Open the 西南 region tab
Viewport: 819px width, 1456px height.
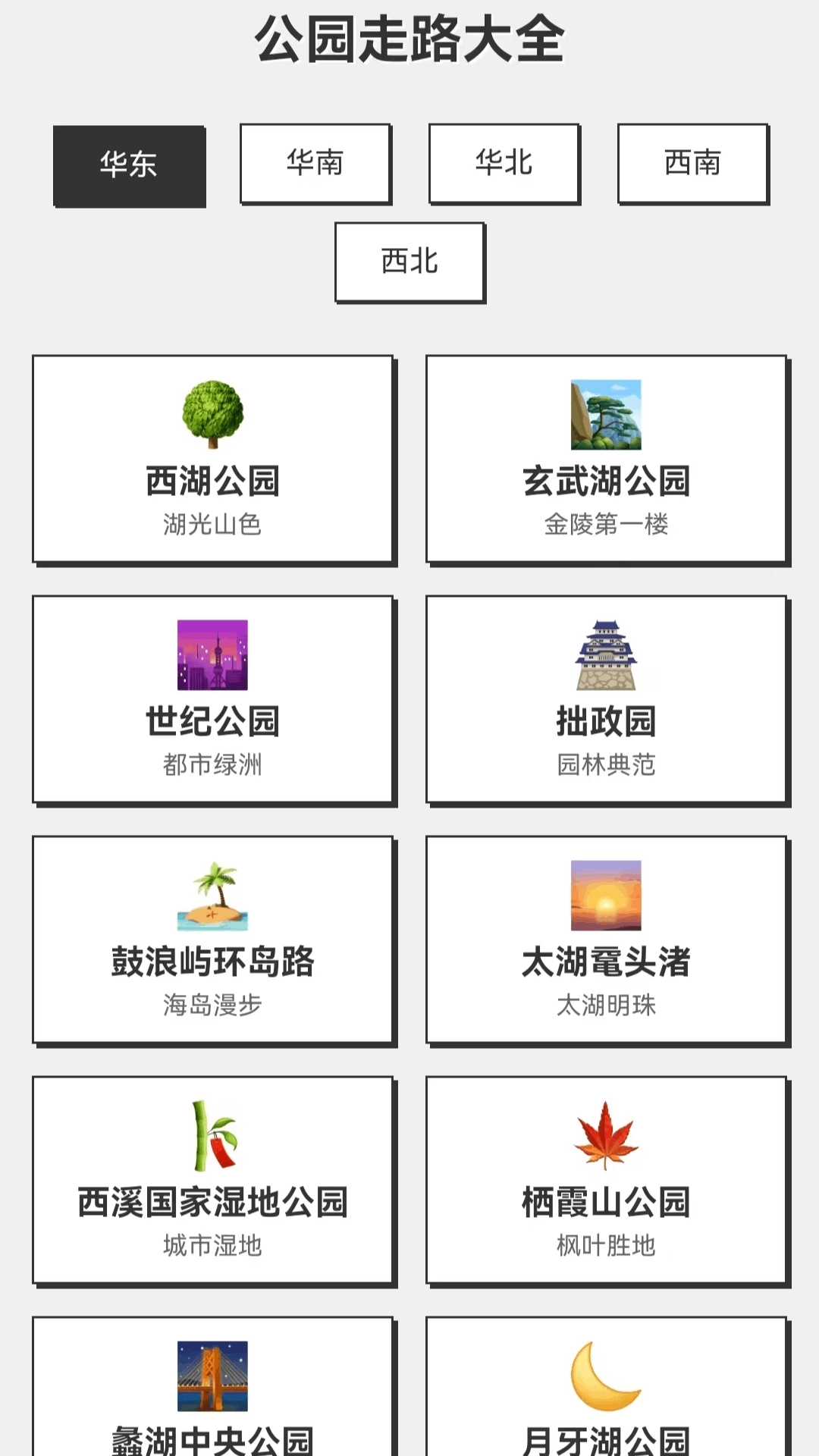[691, 164]
